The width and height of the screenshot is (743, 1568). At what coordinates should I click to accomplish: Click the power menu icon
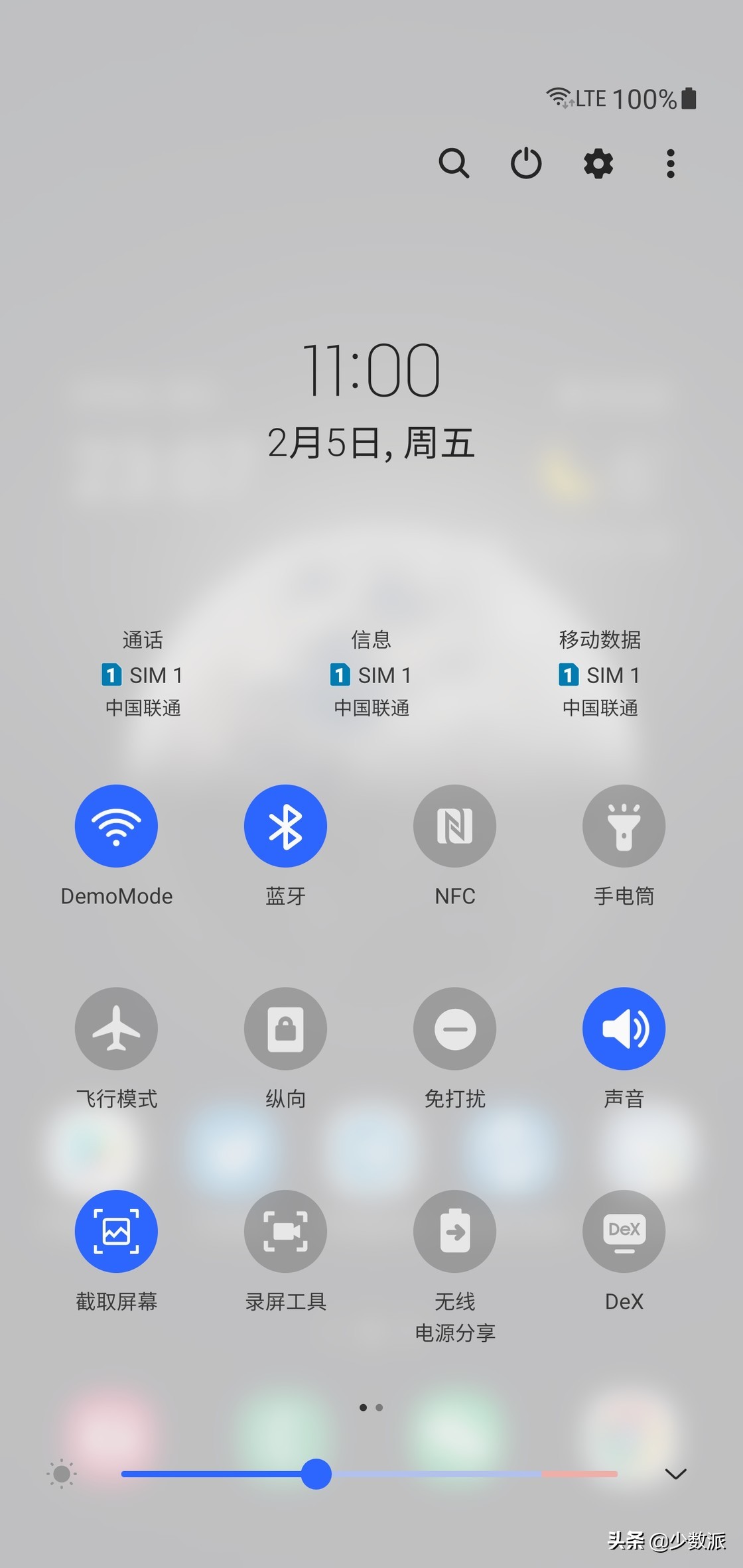525,164
